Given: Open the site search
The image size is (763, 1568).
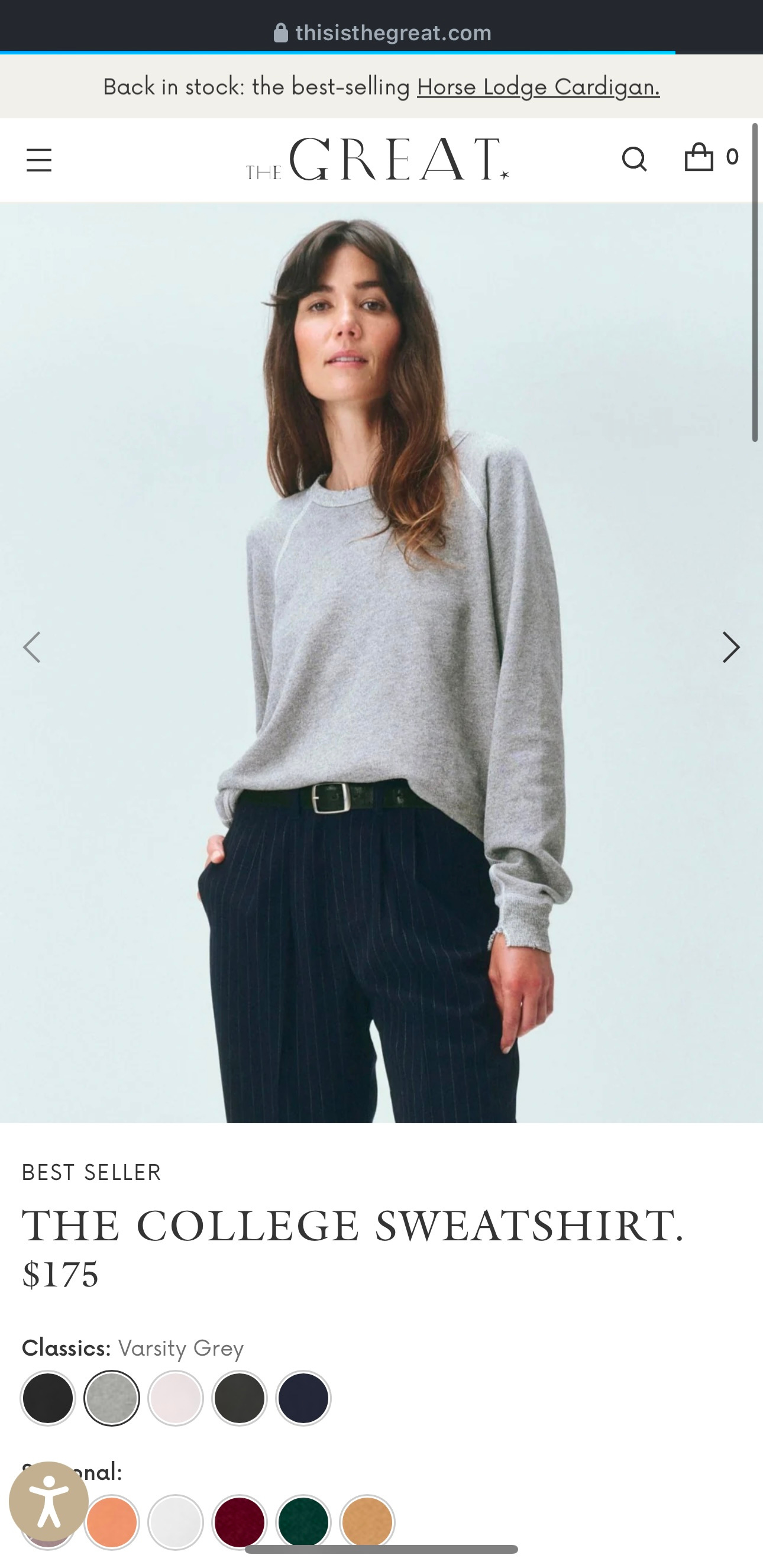Looking at the screenshot, I should (x=634, y=160).
